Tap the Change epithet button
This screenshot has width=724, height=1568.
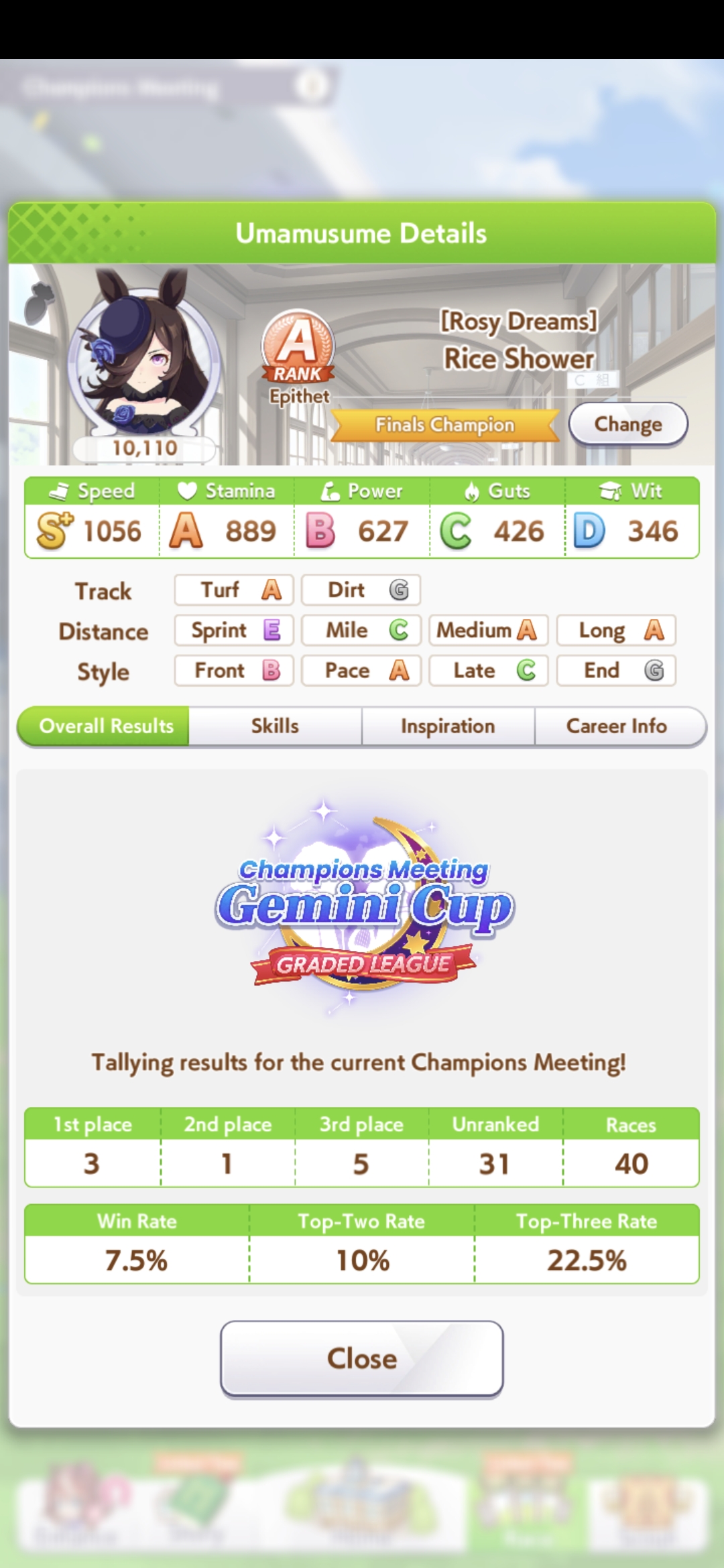[628, 424]
